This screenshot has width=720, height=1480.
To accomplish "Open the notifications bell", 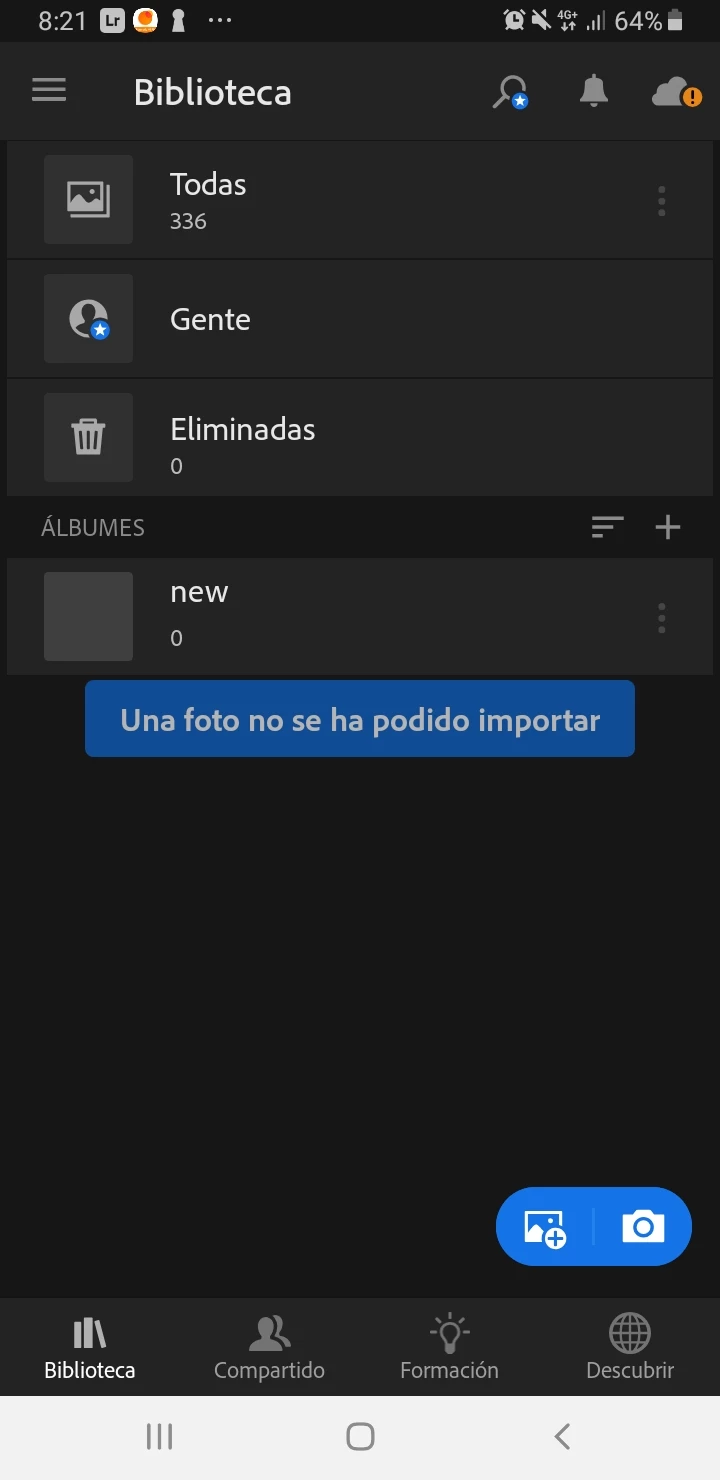I will click(x=594, y=91).
